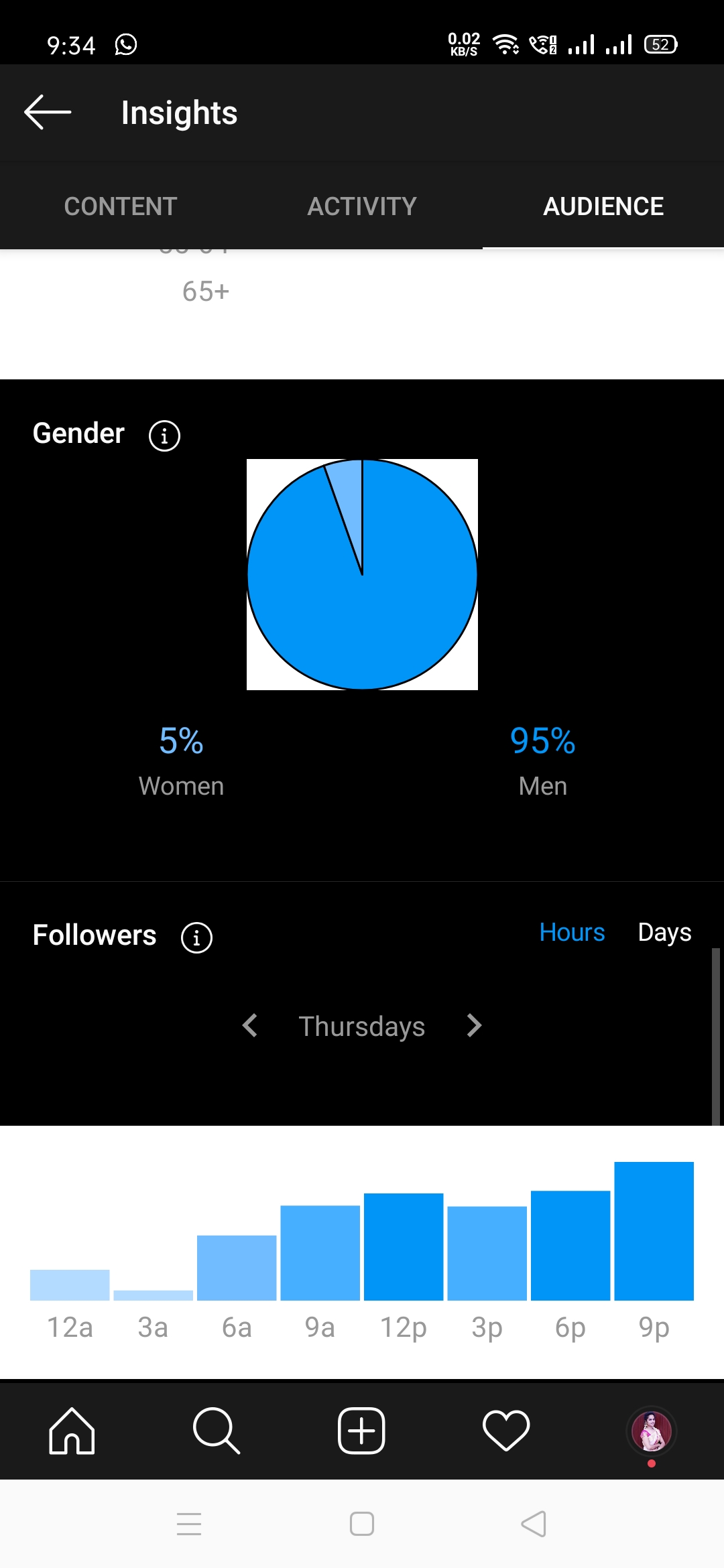Open the Followers info icon
Viewport: 724px width, 1568px height.
196,937
